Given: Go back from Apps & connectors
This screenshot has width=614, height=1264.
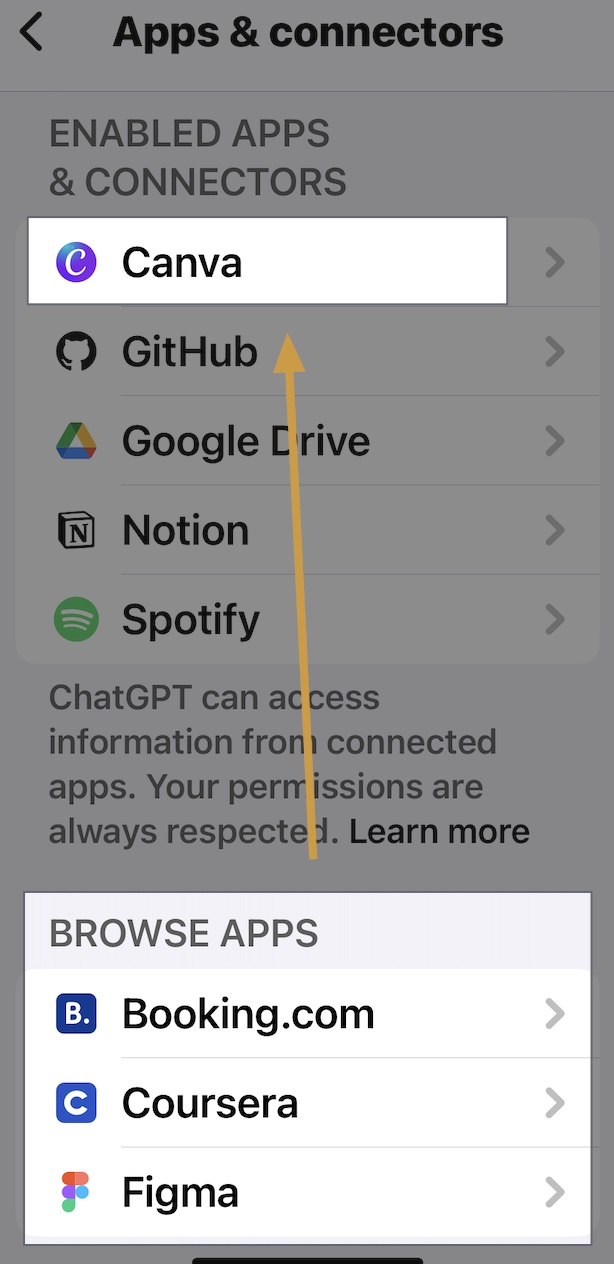Looking at the screenshot, I should 32,32.
